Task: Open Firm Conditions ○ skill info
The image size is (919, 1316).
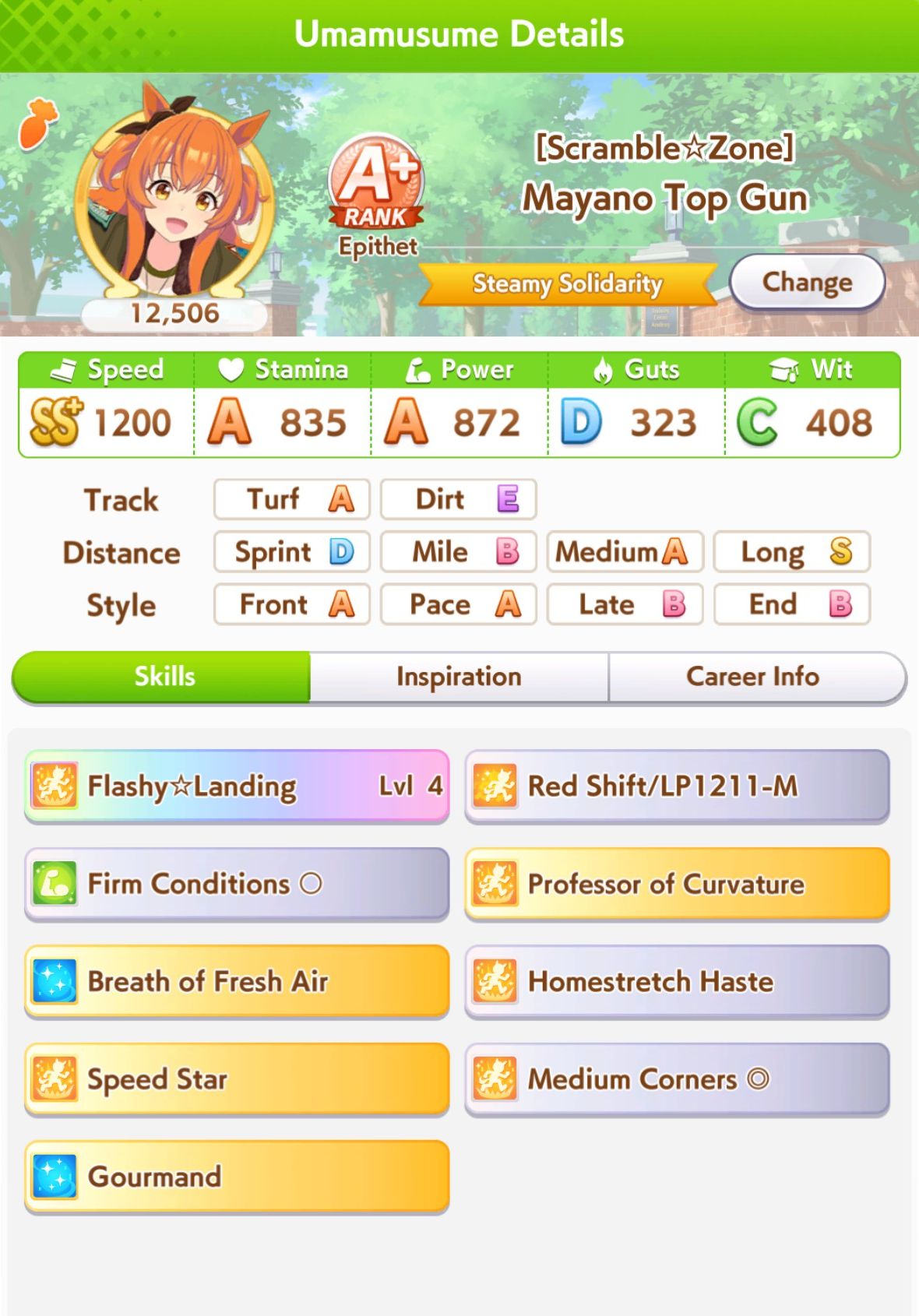Action: 237,884
